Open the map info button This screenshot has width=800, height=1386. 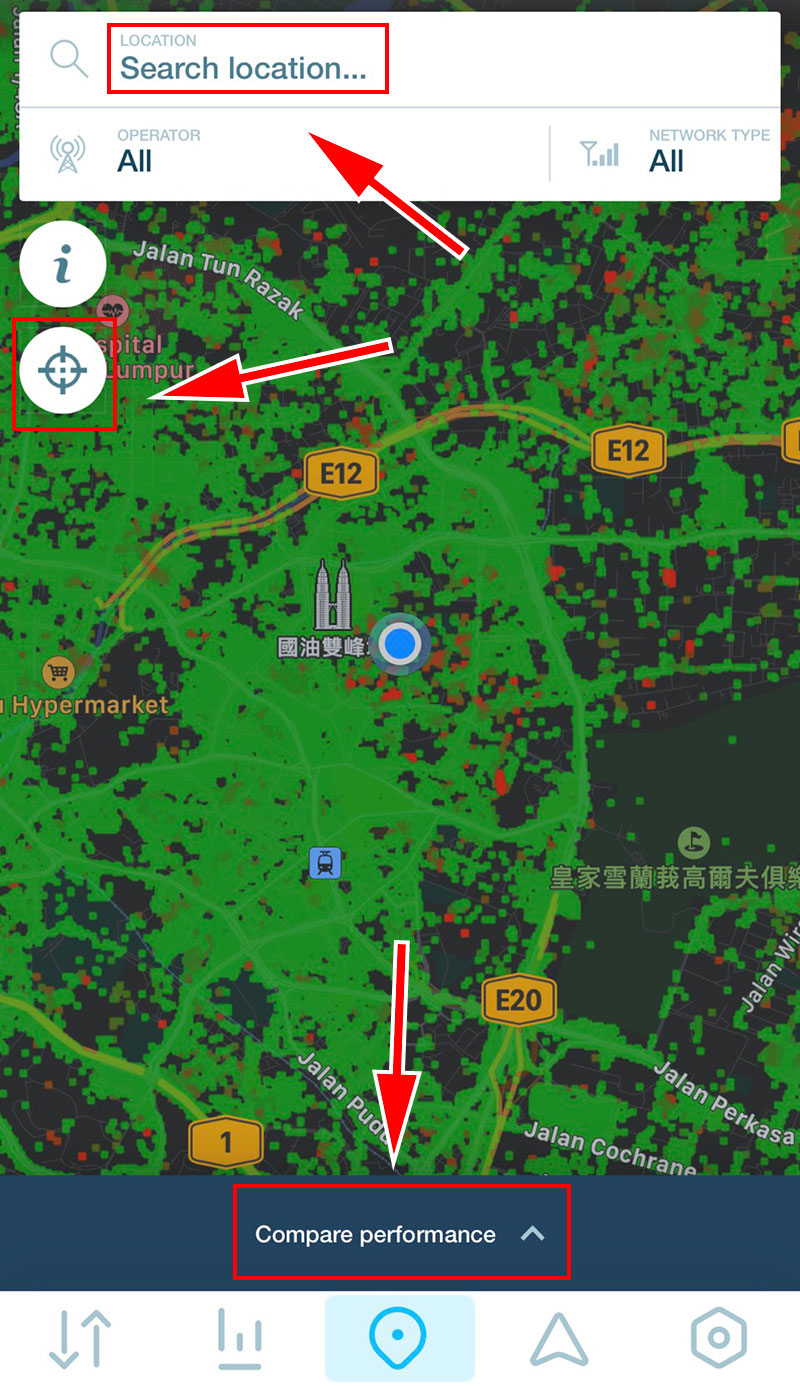pyautogui.click(x=63, y=265)
